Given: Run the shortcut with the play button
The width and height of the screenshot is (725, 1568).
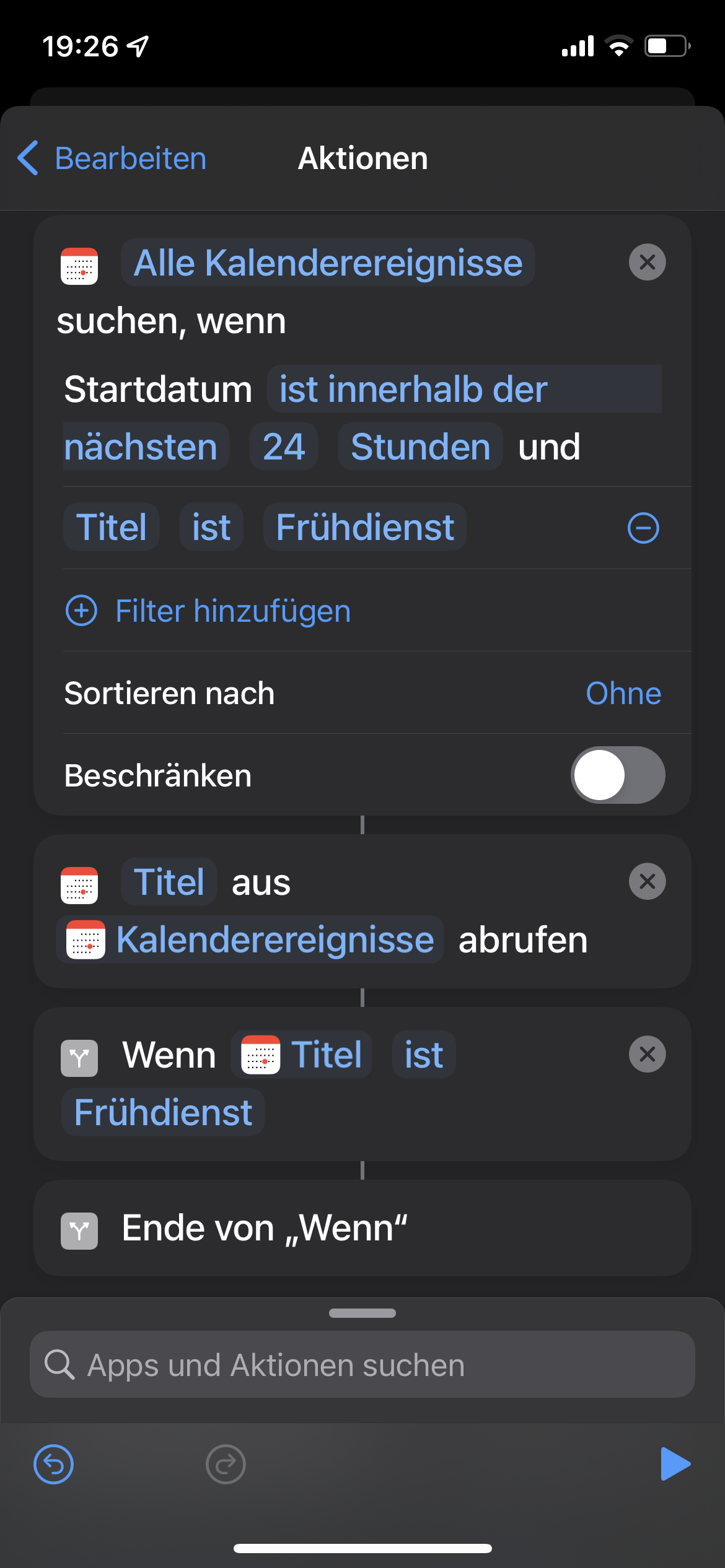Looking at the screenshot, I should 675,1465.
